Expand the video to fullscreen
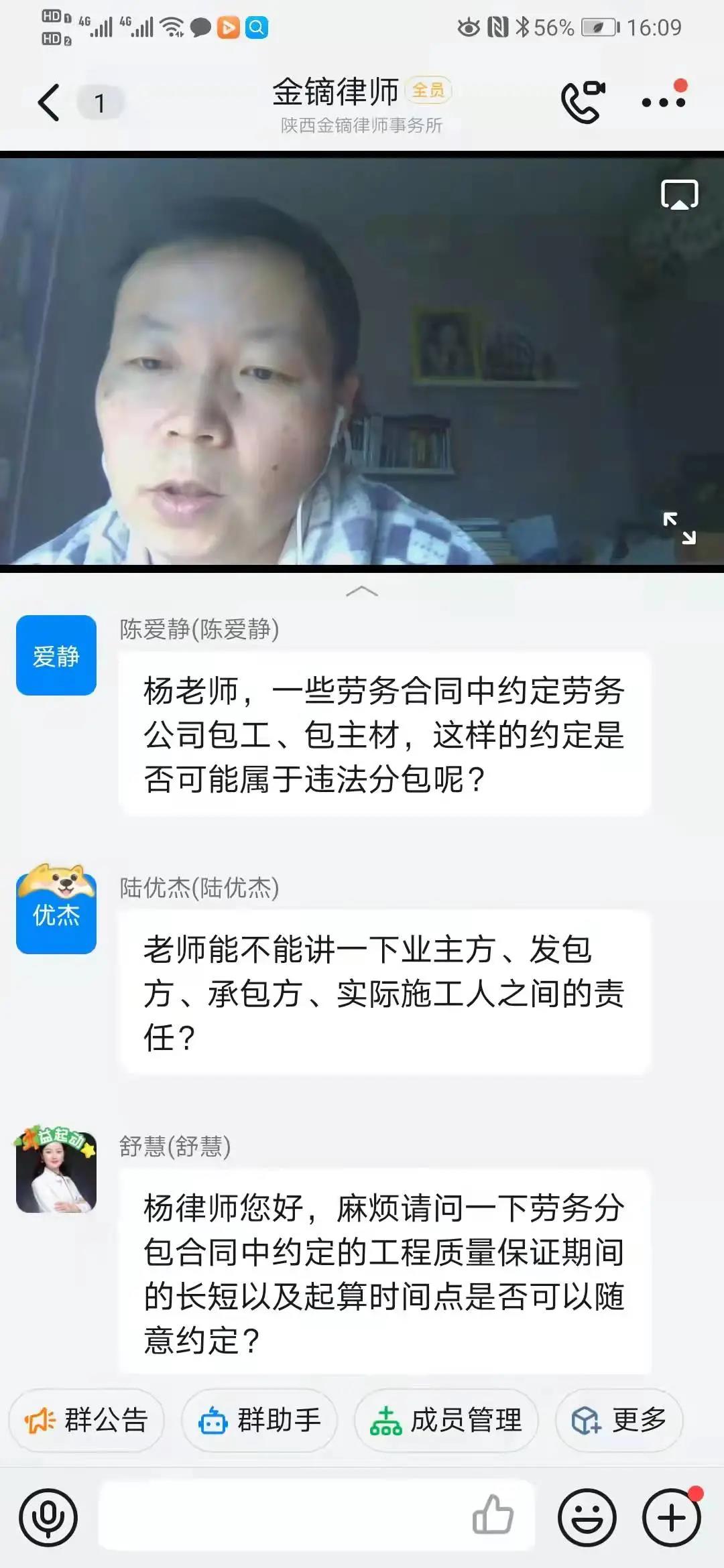This screenshot has height=1568, width=724. [x=679, y=528]
